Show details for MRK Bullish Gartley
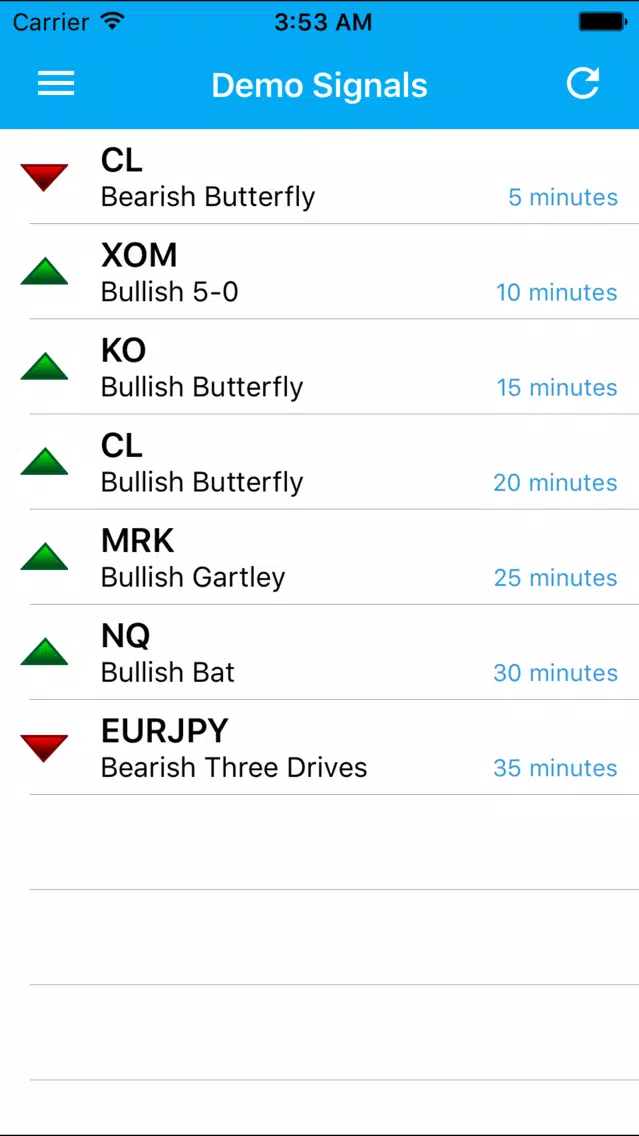The width and height of the screenshot is (639, 1136). click(320, 556)
